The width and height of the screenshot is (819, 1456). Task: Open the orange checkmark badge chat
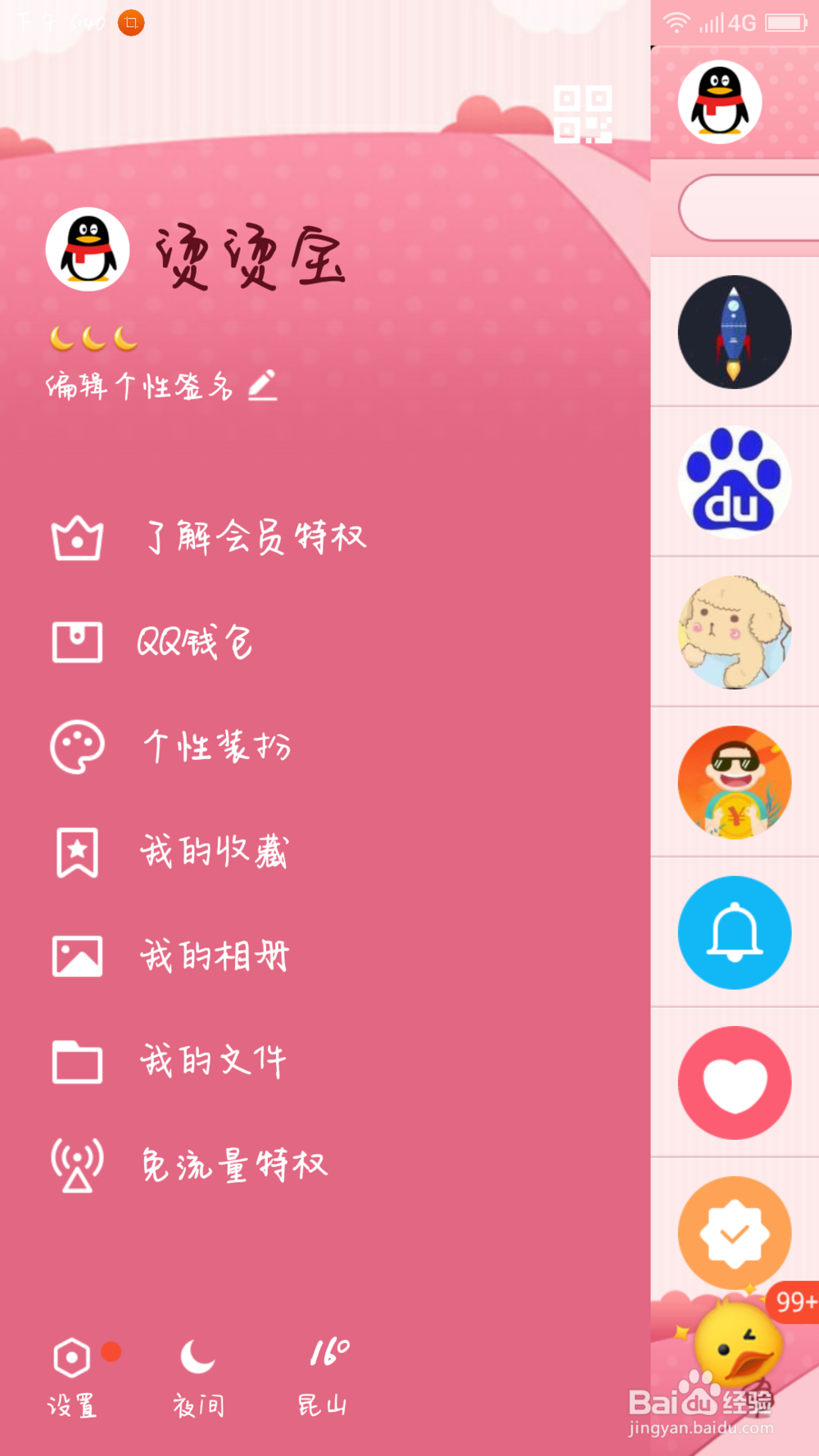click(x=734, y=1232)
